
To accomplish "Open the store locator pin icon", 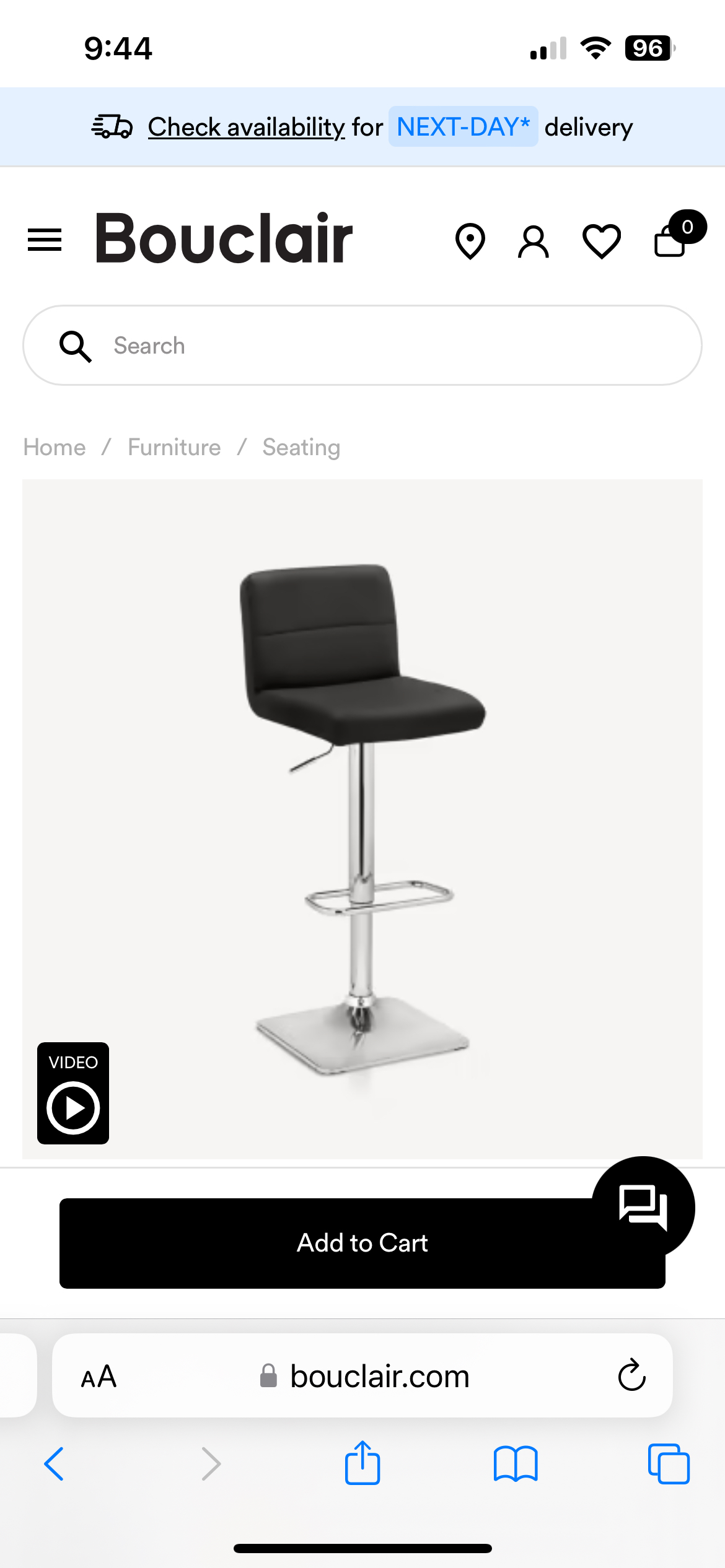I will point(470,241).
